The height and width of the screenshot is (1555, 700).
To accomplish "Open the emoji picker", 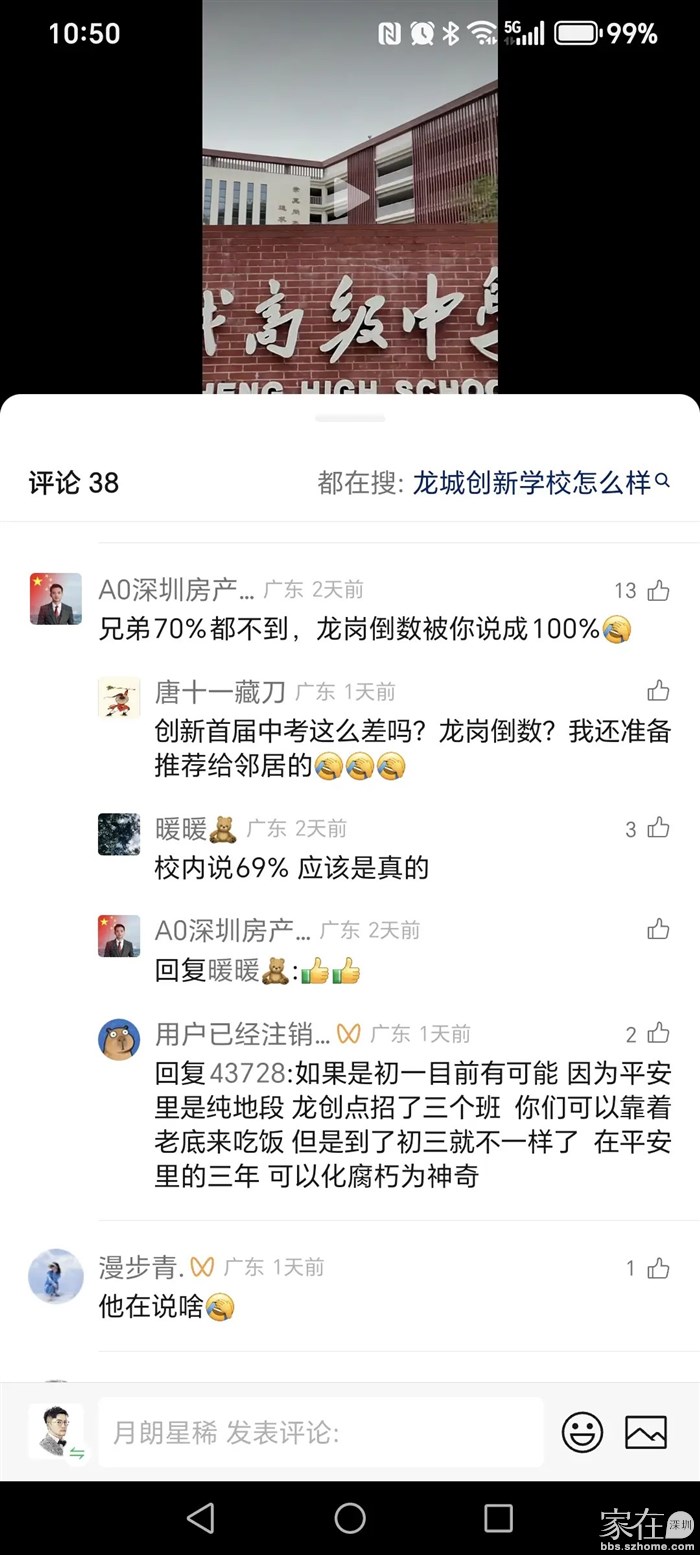I will coord(582,1433).
